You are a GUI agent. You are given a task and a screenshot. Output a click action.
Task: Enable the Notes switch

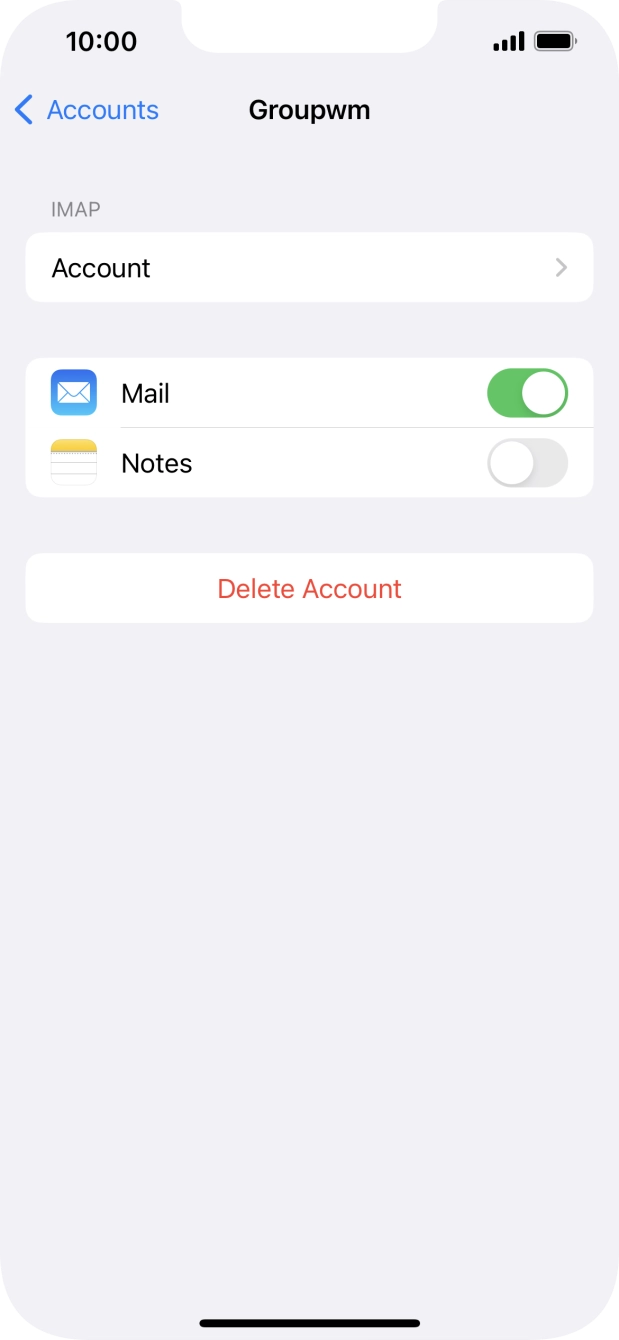[527, 464]
